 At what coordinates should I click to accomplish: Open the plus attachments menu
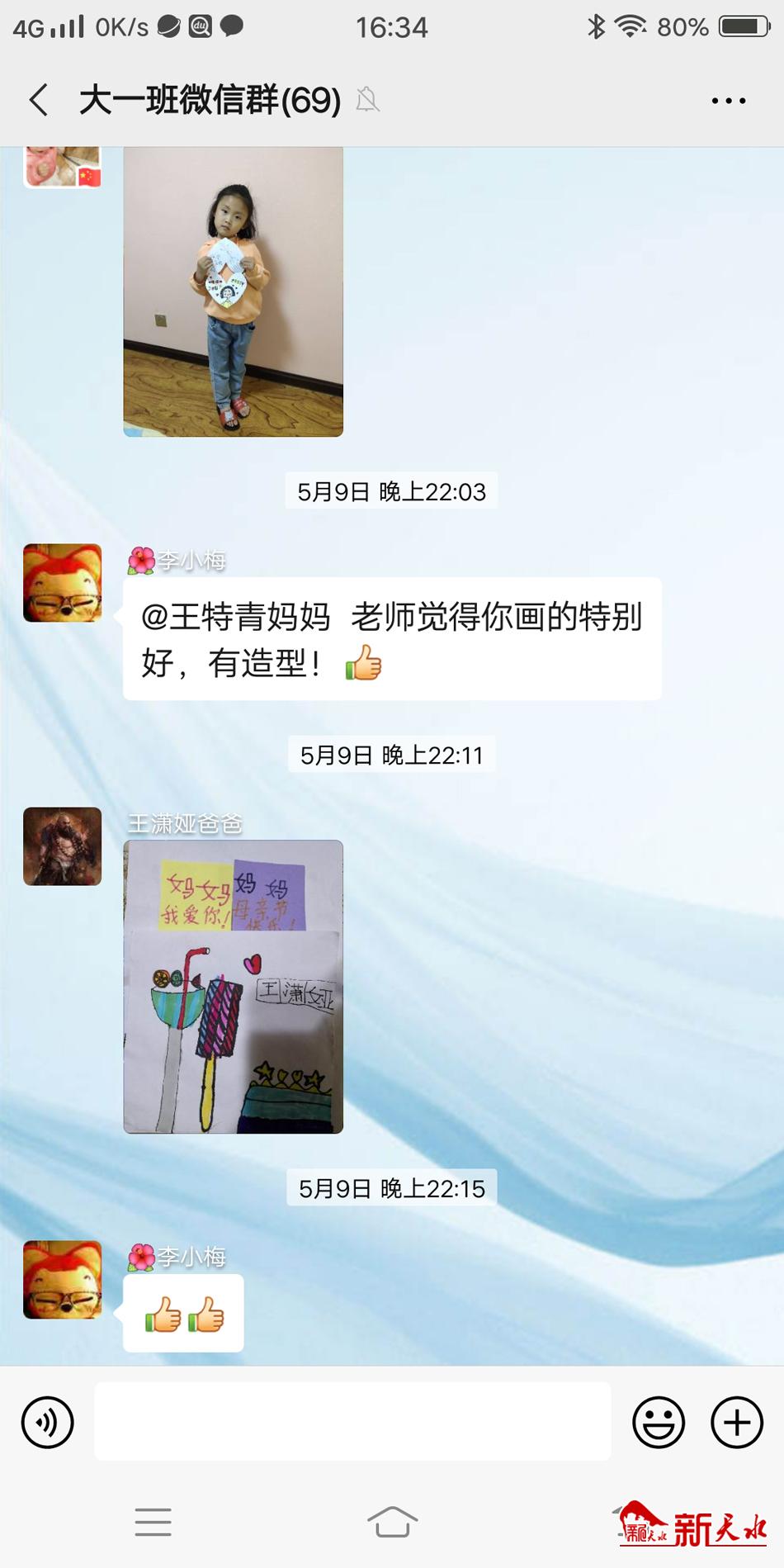point(736,1423)
